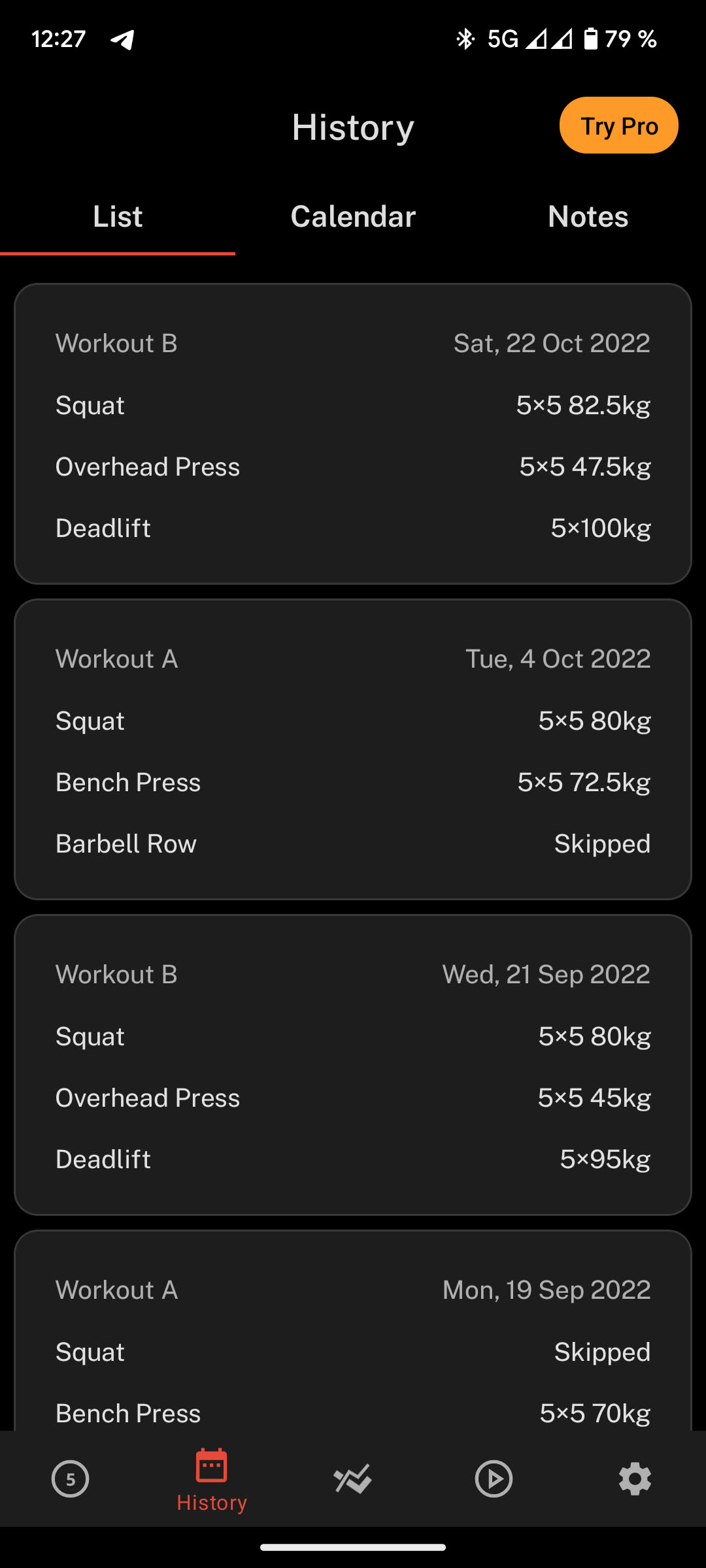This screenshot has height=1568, width=706.
Task: Open Workout B from 22 Oct 2022
Action: pyautogui.click(x=353, y=433)
